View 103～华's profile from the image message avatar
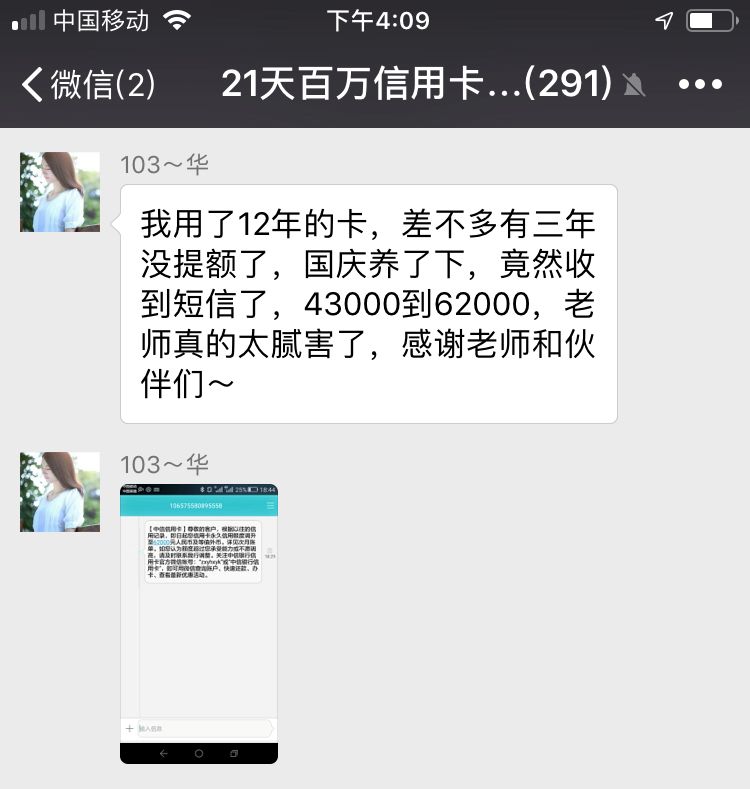Screen dimensions: 750x789 click(x=60, y=492)
